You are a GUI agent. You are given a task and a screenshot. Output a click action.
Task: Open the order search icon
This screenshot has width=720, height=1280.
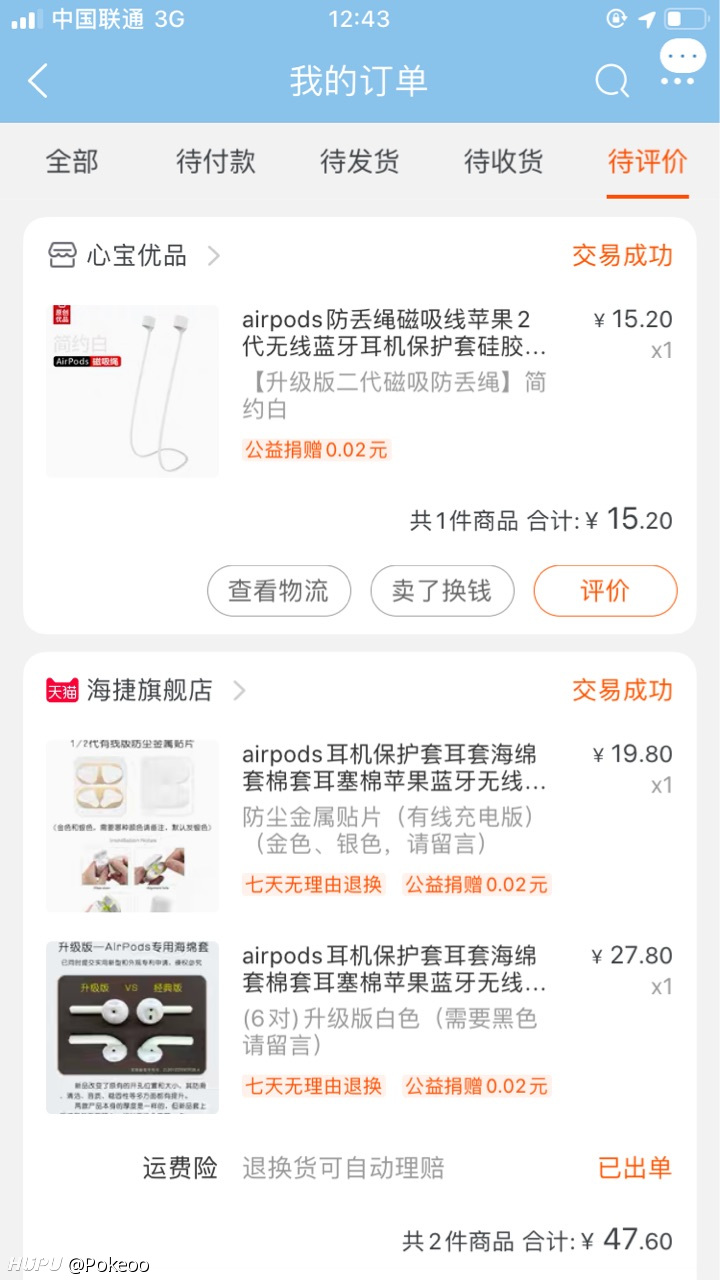612,81
